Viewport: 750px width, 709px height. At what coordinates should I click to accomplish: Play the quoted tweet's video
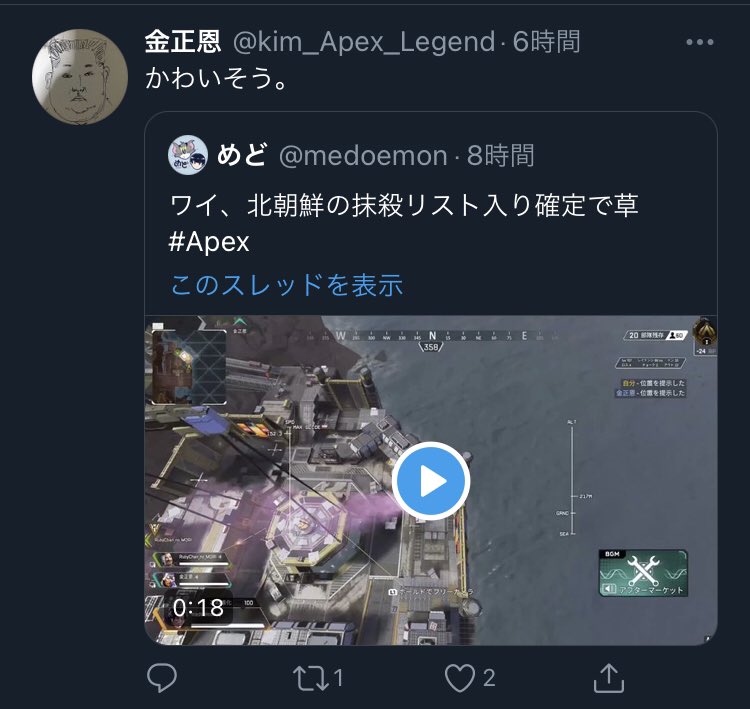point(431,481)
